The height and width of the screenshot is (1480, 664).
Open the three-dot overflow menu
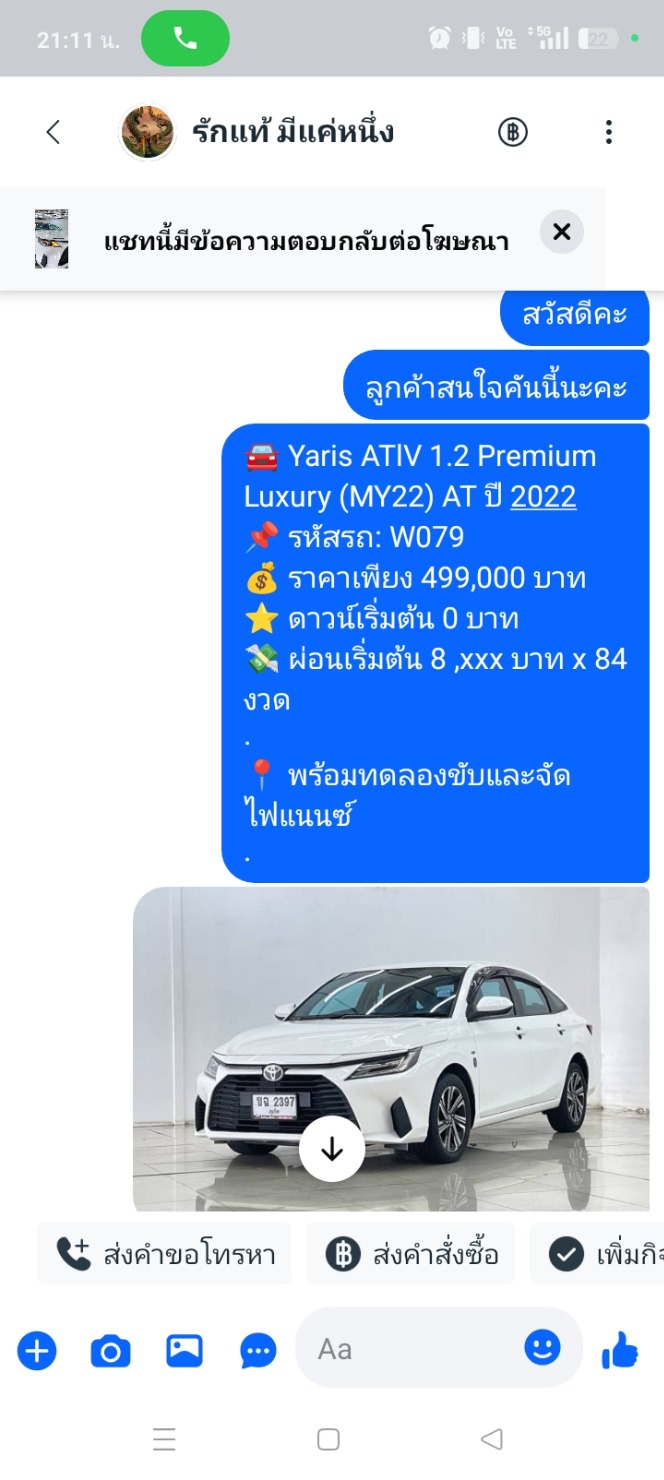(608, 132)
